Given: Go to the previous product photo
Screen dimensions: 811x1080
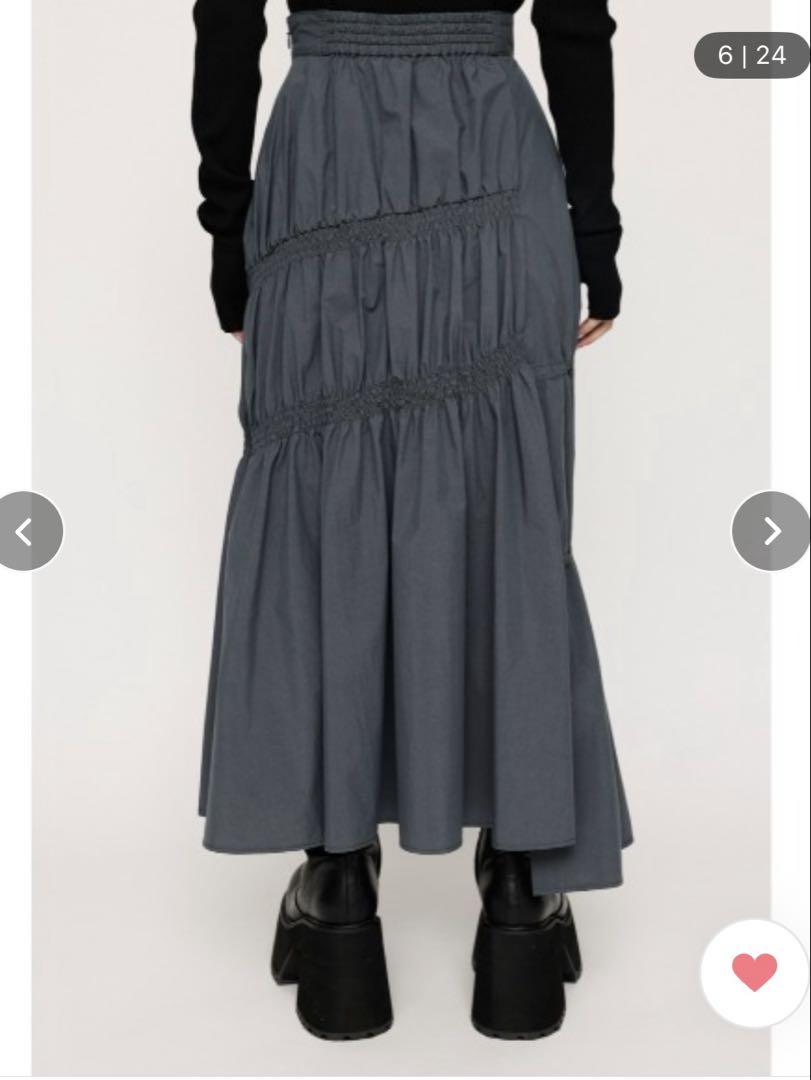Looking at the screenshot, I should [27, 531].
